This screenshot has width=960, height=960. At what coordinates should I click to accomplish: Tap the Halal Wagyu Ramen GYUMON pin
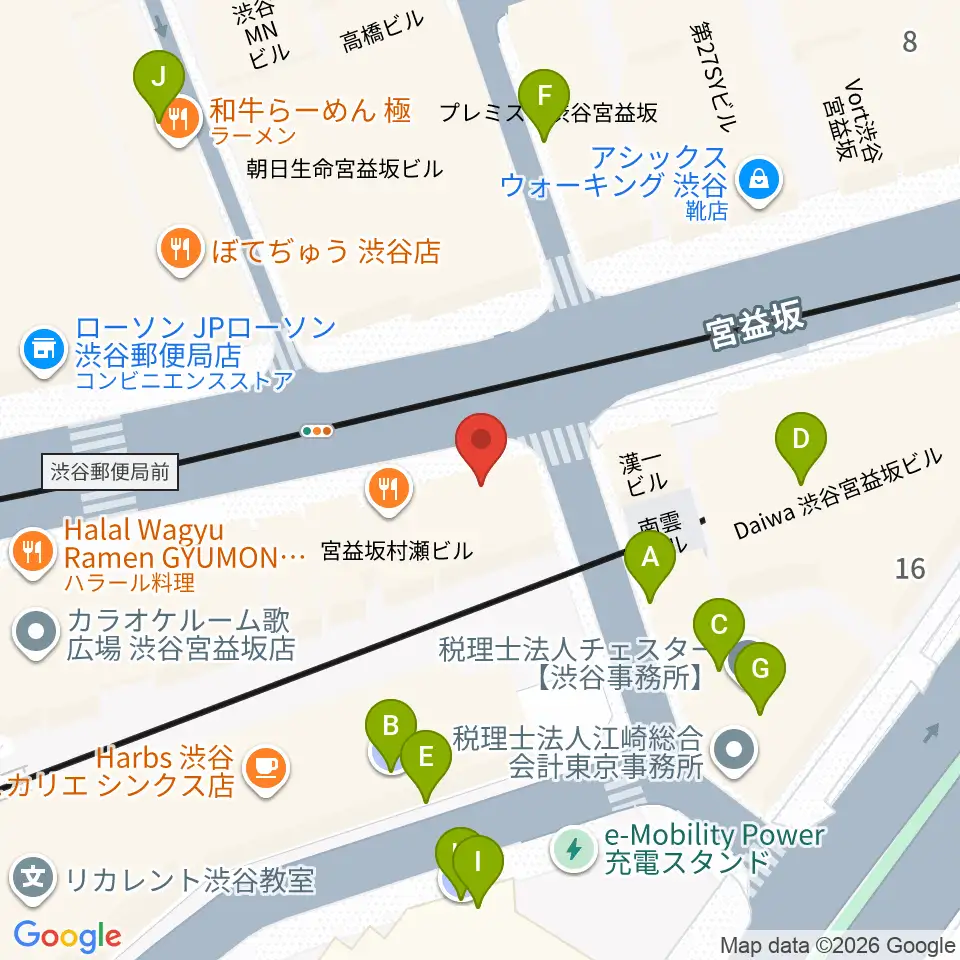[32, 554]
